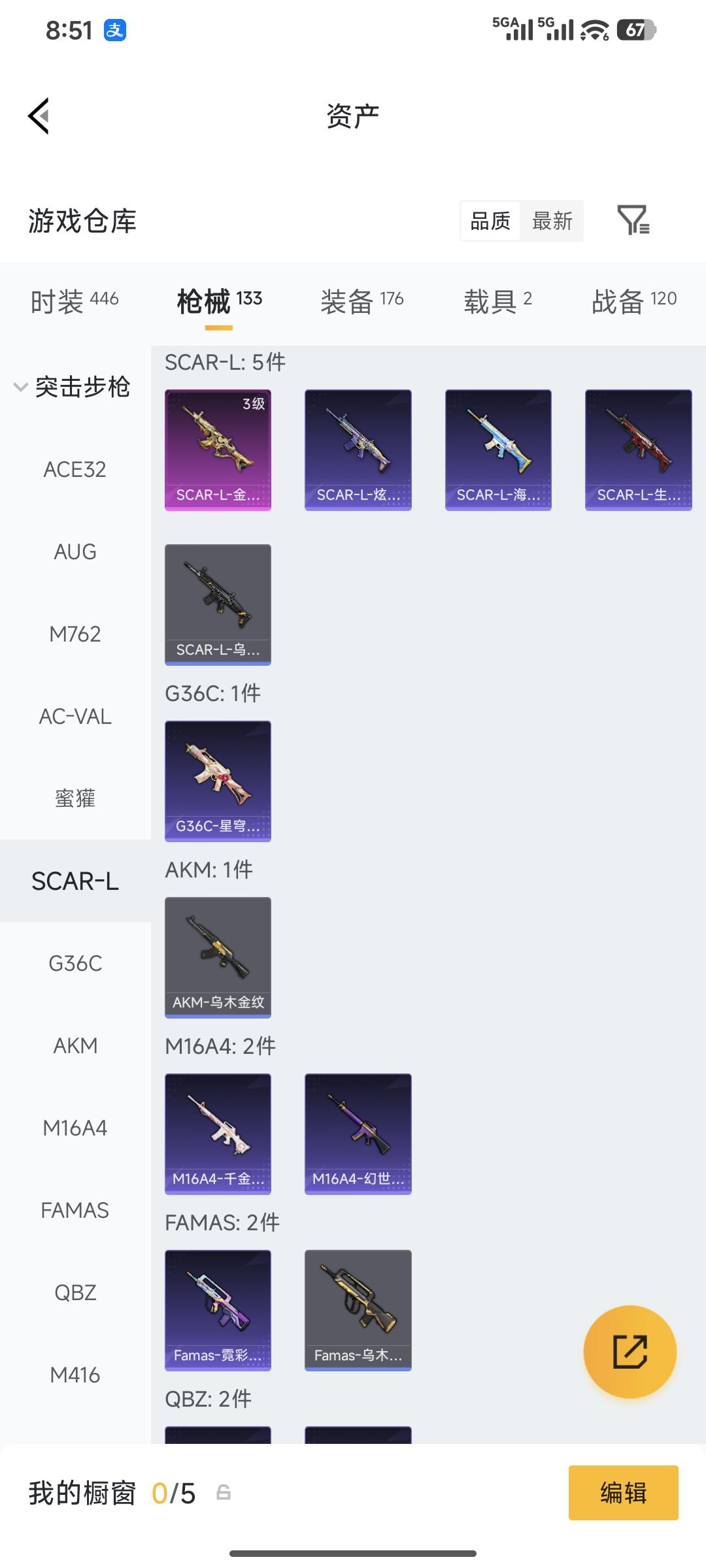Open the Famas-霓彩 skin tile

pos(218,1310)
